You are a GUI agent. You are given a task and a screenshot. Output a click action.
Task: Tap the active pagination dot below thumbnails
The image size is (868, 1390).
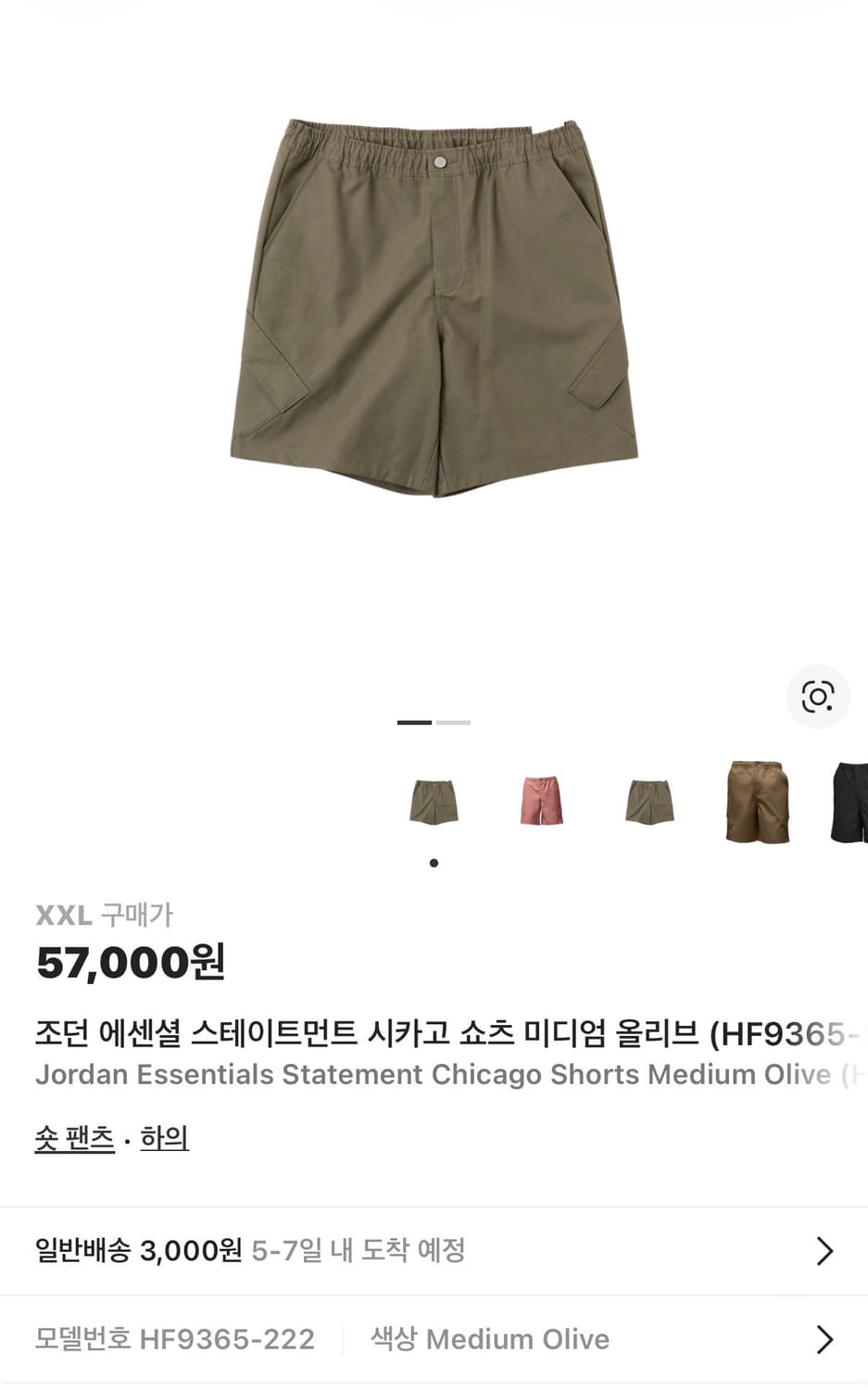tap(434, 863)
